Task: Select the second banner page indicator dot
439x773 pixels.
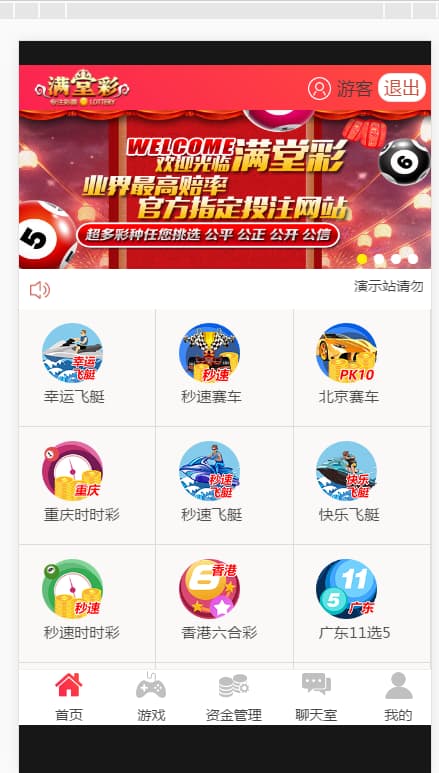Action: tap(379, 259)
